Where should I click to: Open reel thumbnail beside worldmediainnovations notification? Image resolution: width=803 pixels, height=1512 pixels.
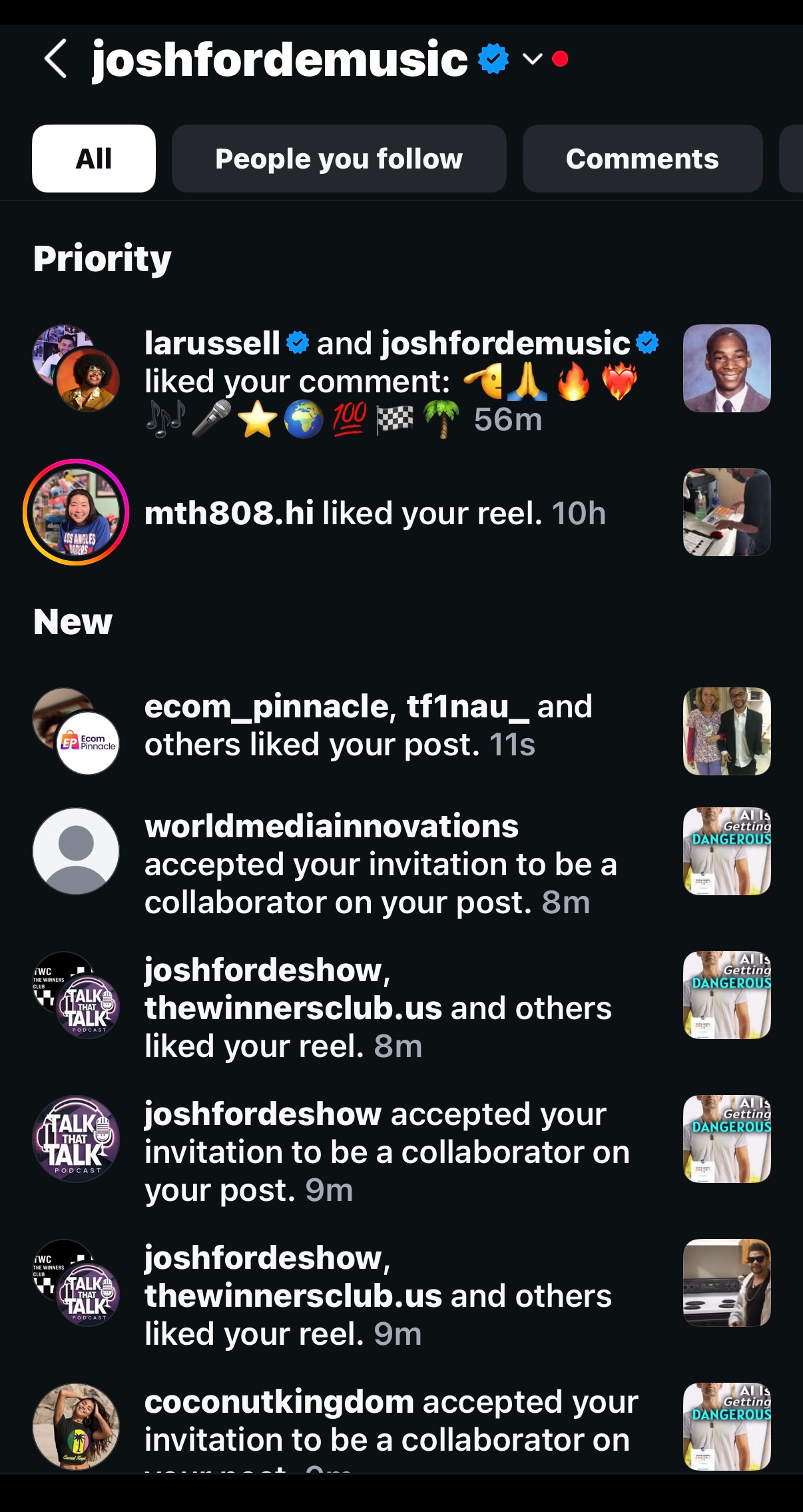click(726, 851)
